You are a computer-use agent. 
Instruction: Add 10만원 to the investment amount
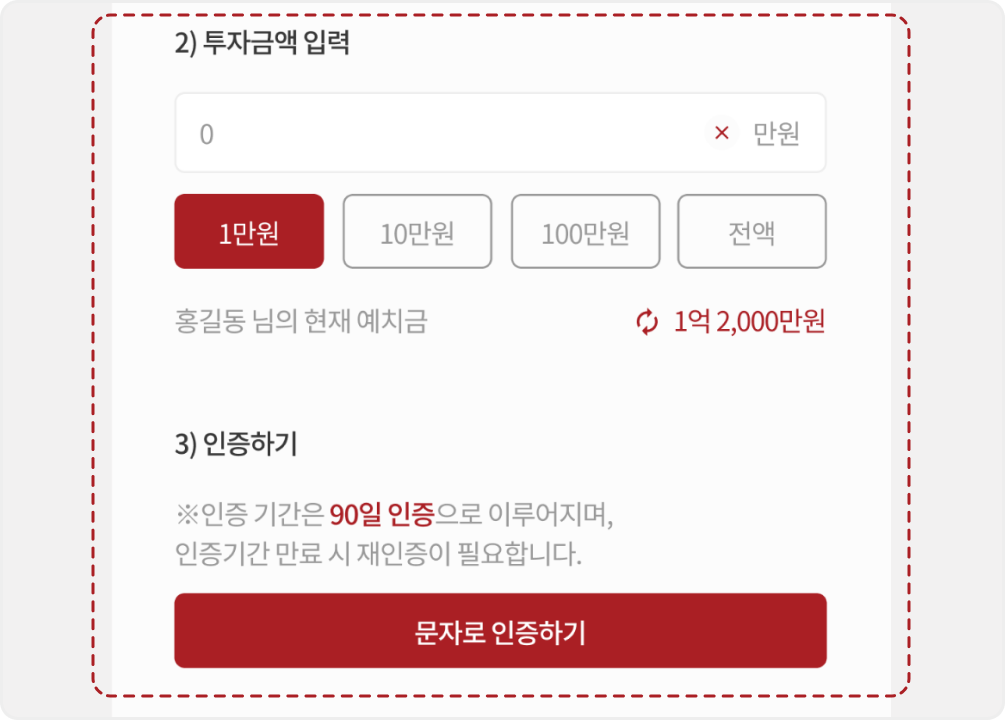pyautogui.click(x=417, y=232)
